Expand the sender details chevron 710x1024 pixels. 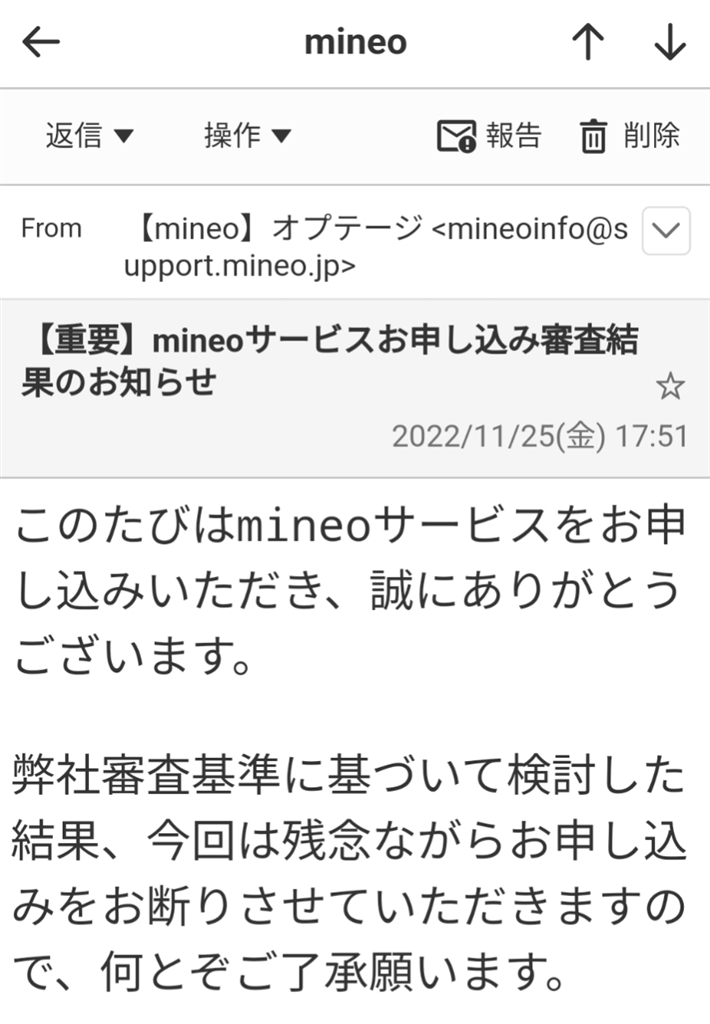pos(665,231)
